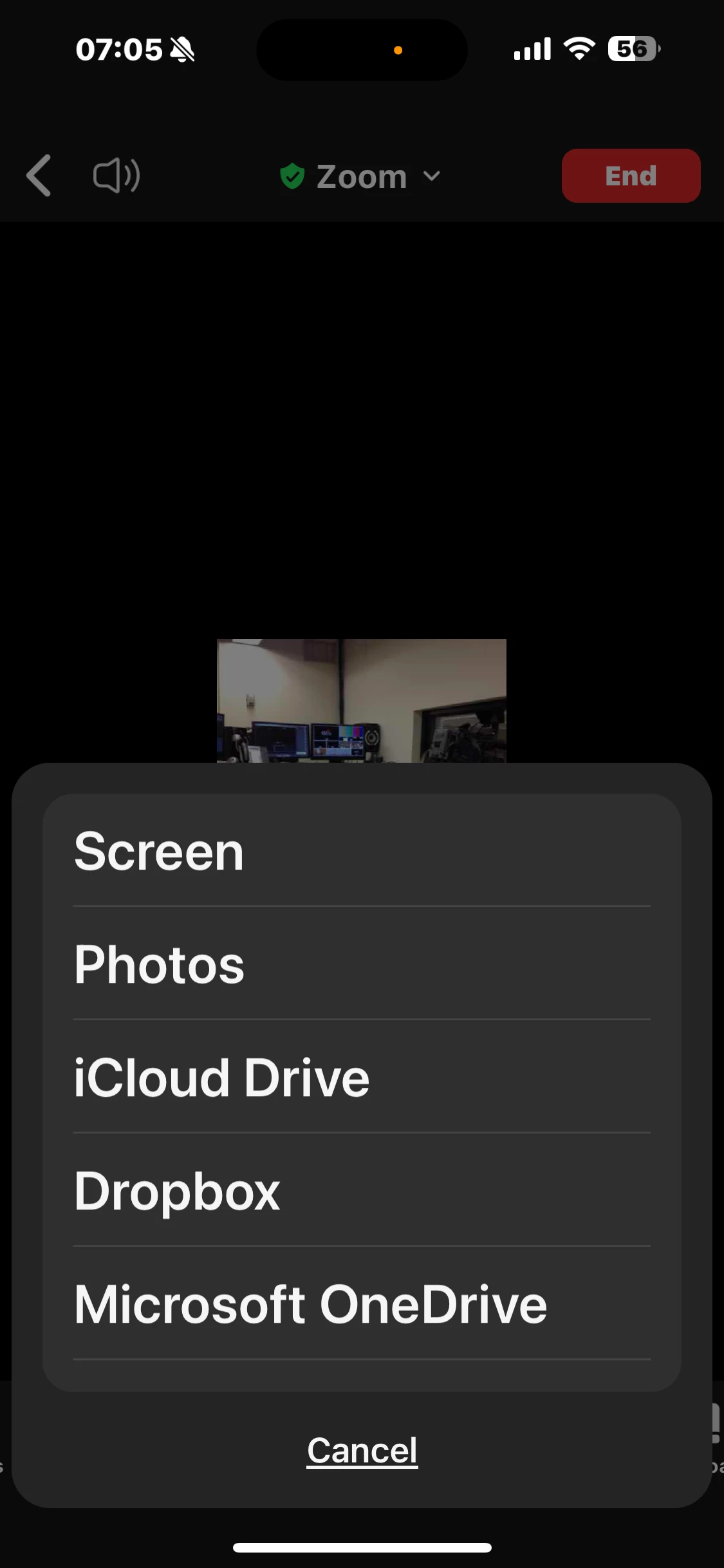Toggle the speaker audio icon

click(116, 175)
